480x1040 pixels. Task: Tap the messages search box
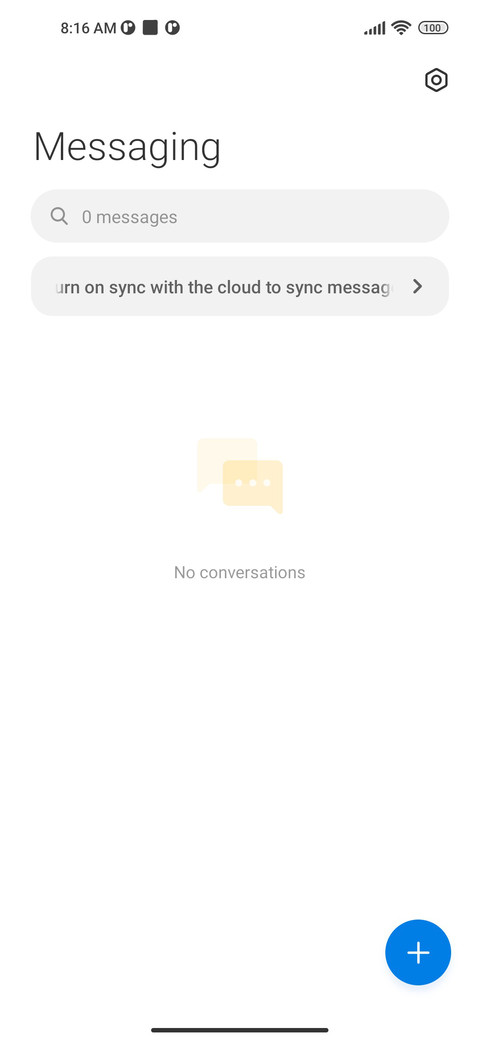coord(240,216)
